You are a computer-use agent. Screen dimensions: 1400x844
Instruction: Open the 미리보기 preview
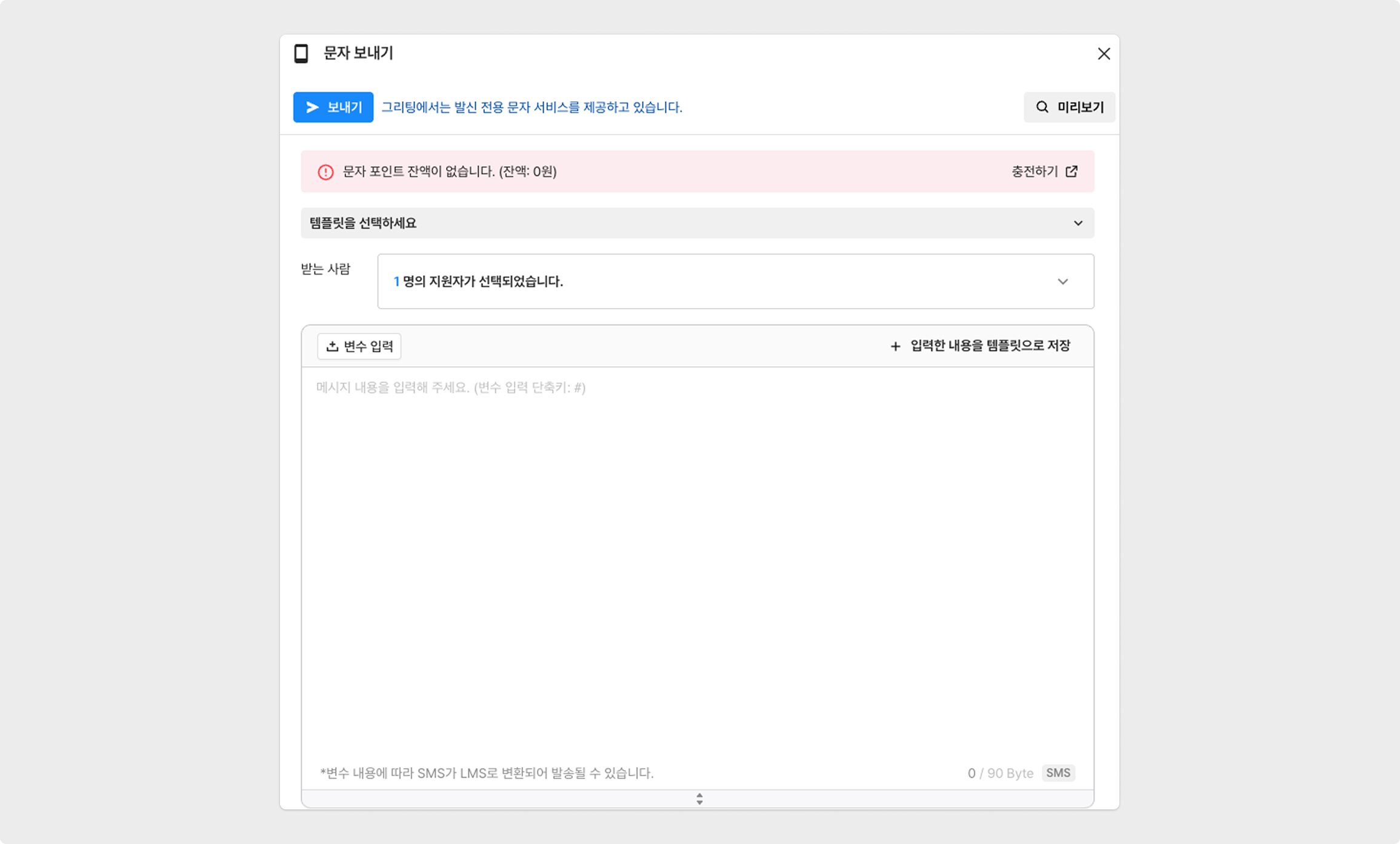pos(1069,107)
